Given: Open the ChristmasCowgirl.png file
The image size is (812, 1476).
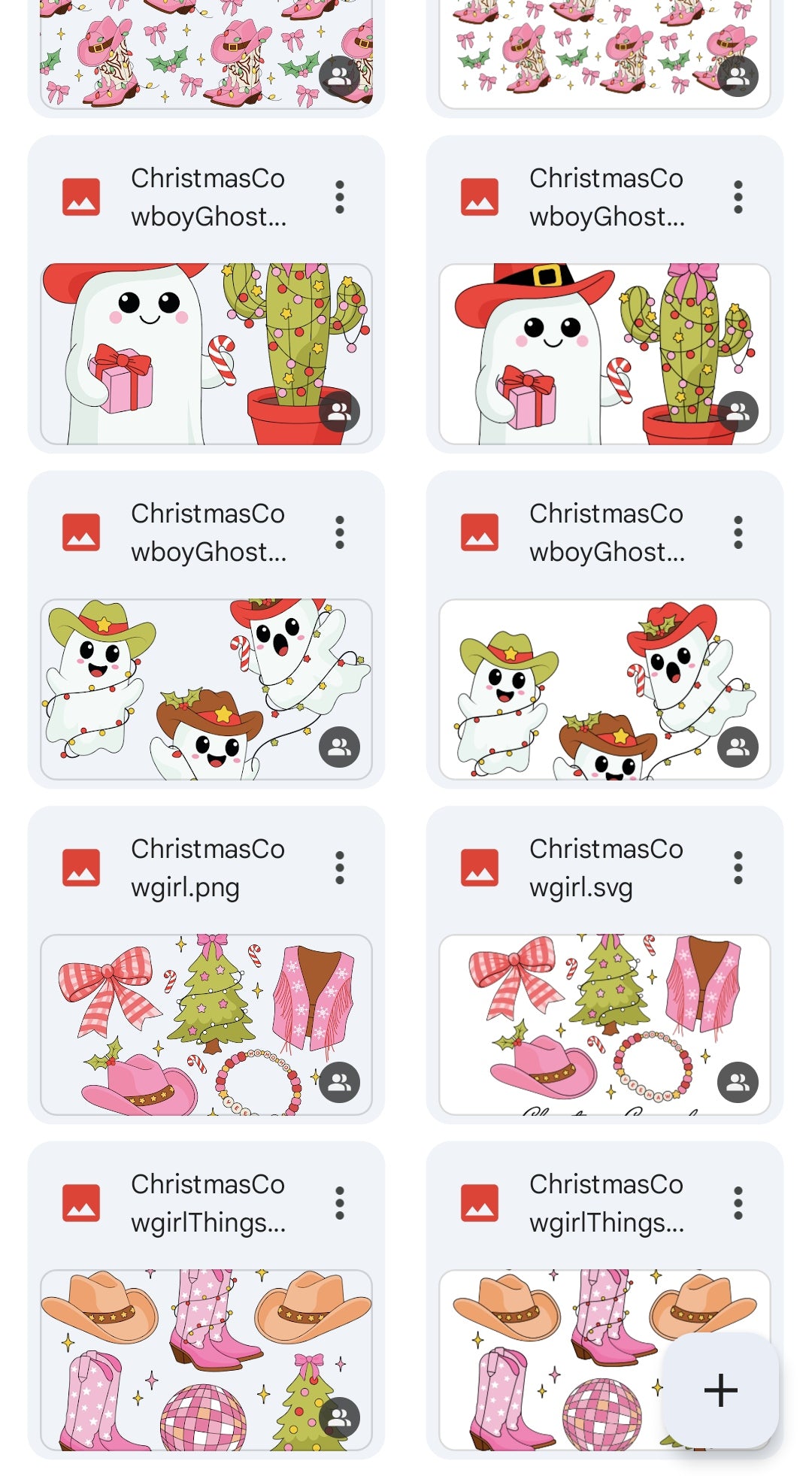Looking at the screenshot, I should [206, 1024].
